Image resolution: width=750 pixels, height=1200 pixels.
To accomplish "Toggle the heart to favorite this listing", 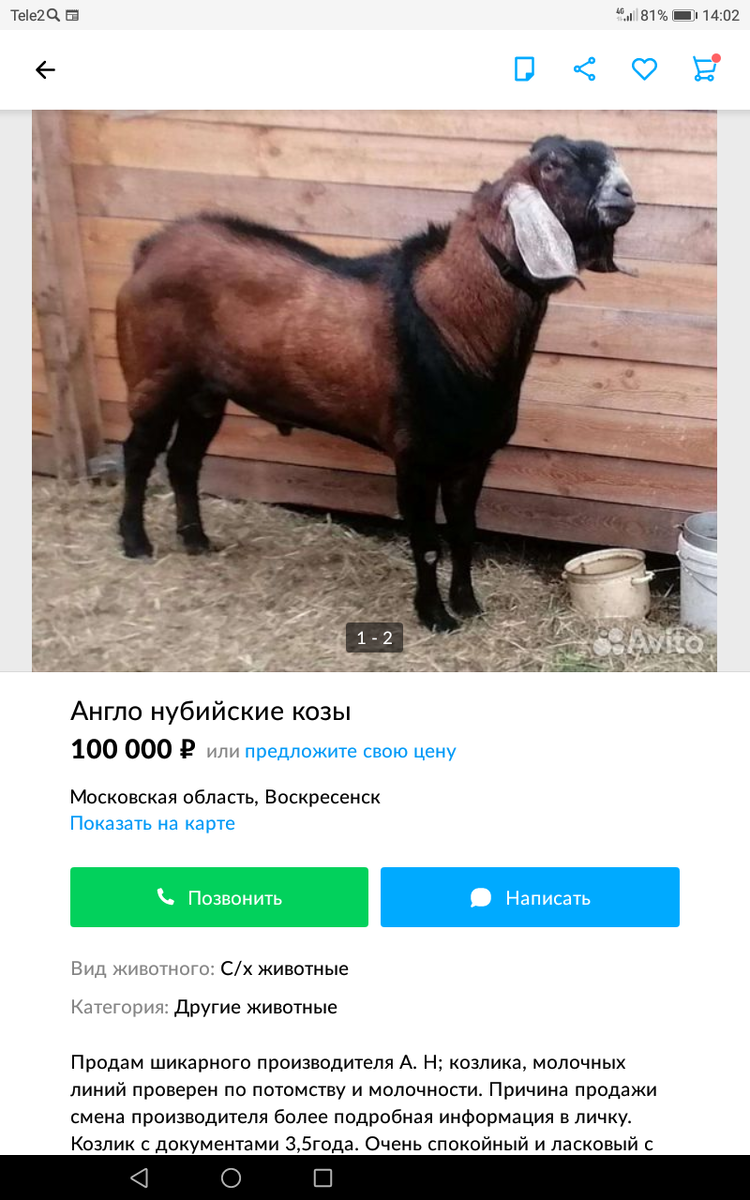I will pyautogui.click(x=644, y=69).
